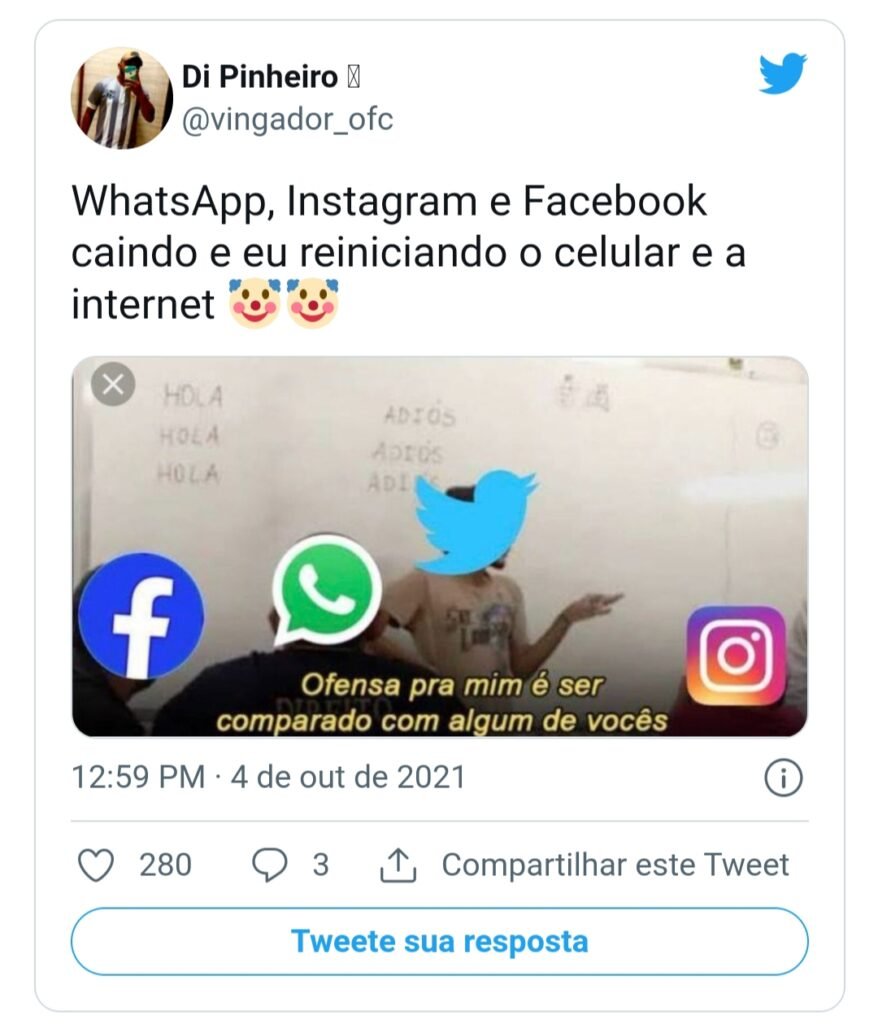Tap the Tweete sua resposta button
The width and height of the screenshot is (878, 1024).
(x=439, y=941)
